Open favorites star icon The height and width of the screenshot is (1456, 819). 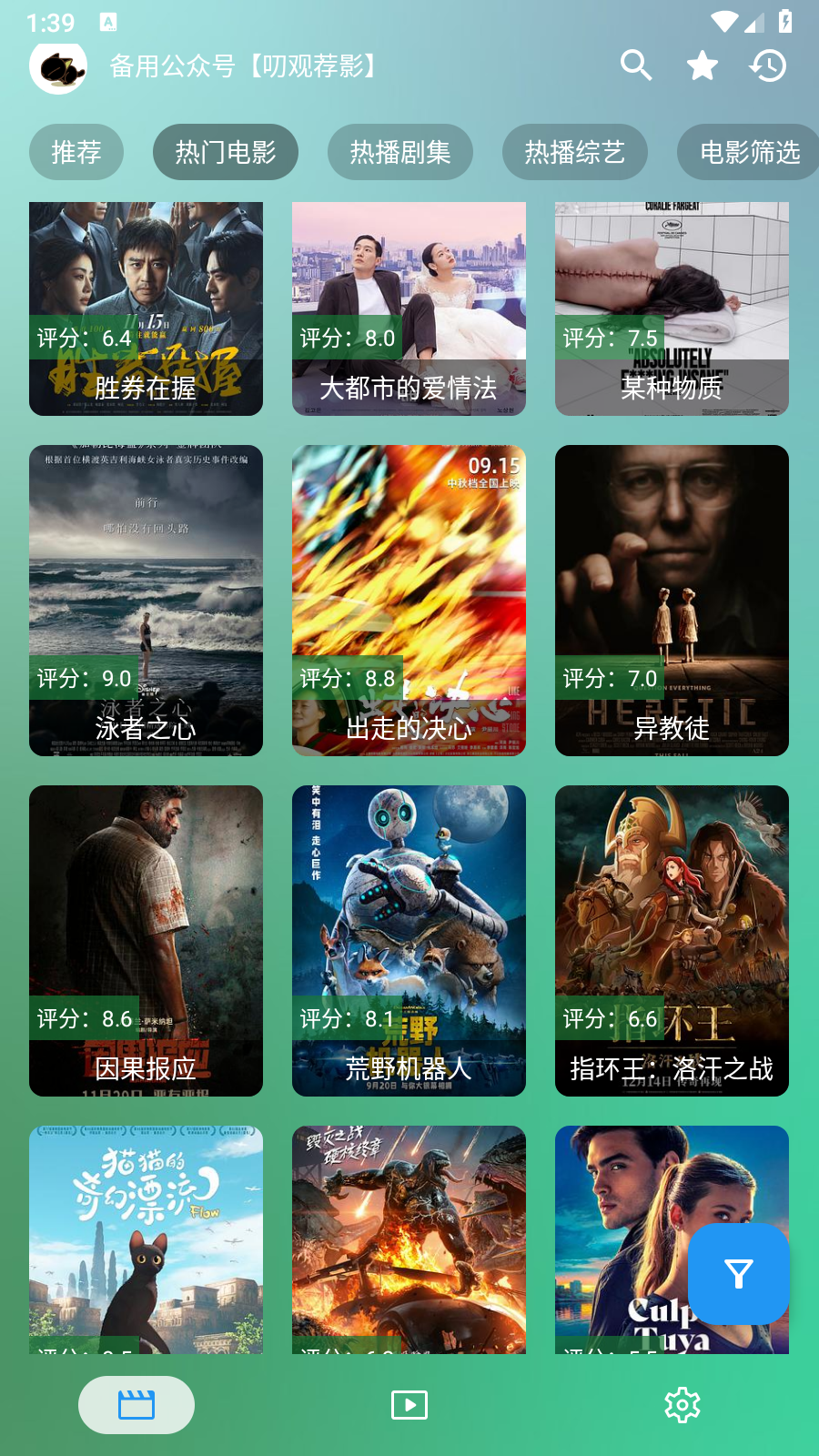[x=702, y=66]
